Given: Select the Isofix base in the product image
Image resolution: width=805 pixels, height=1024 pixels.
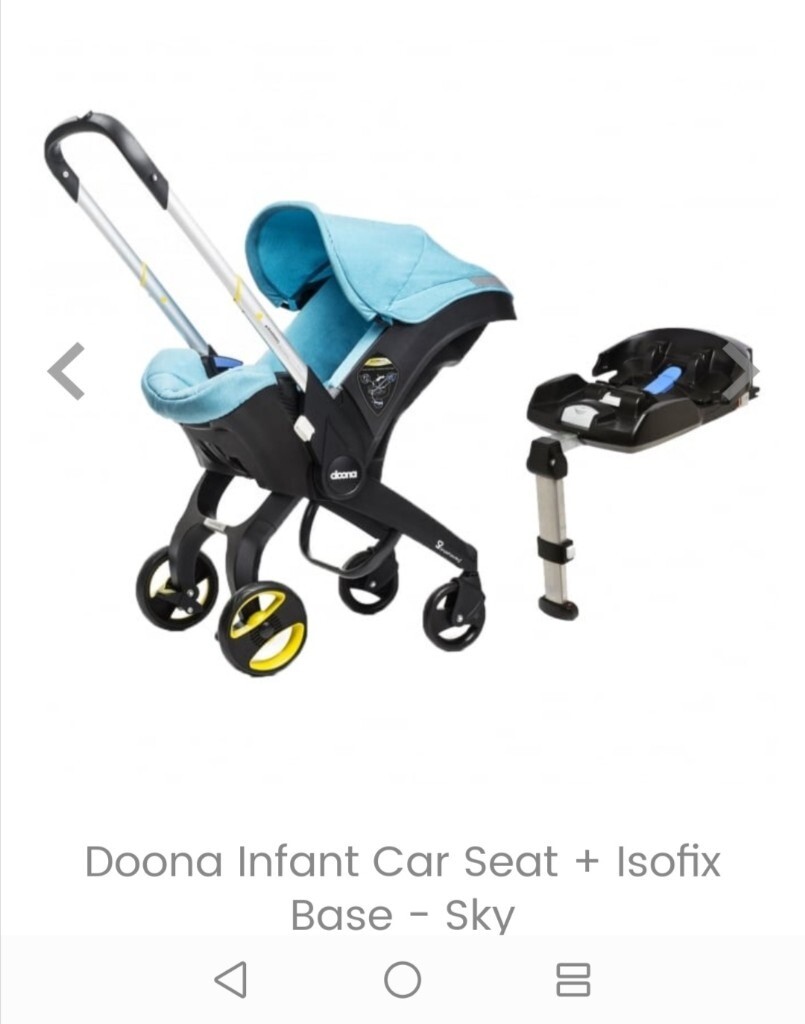Looking at the screenshot, I should [645, 390].
